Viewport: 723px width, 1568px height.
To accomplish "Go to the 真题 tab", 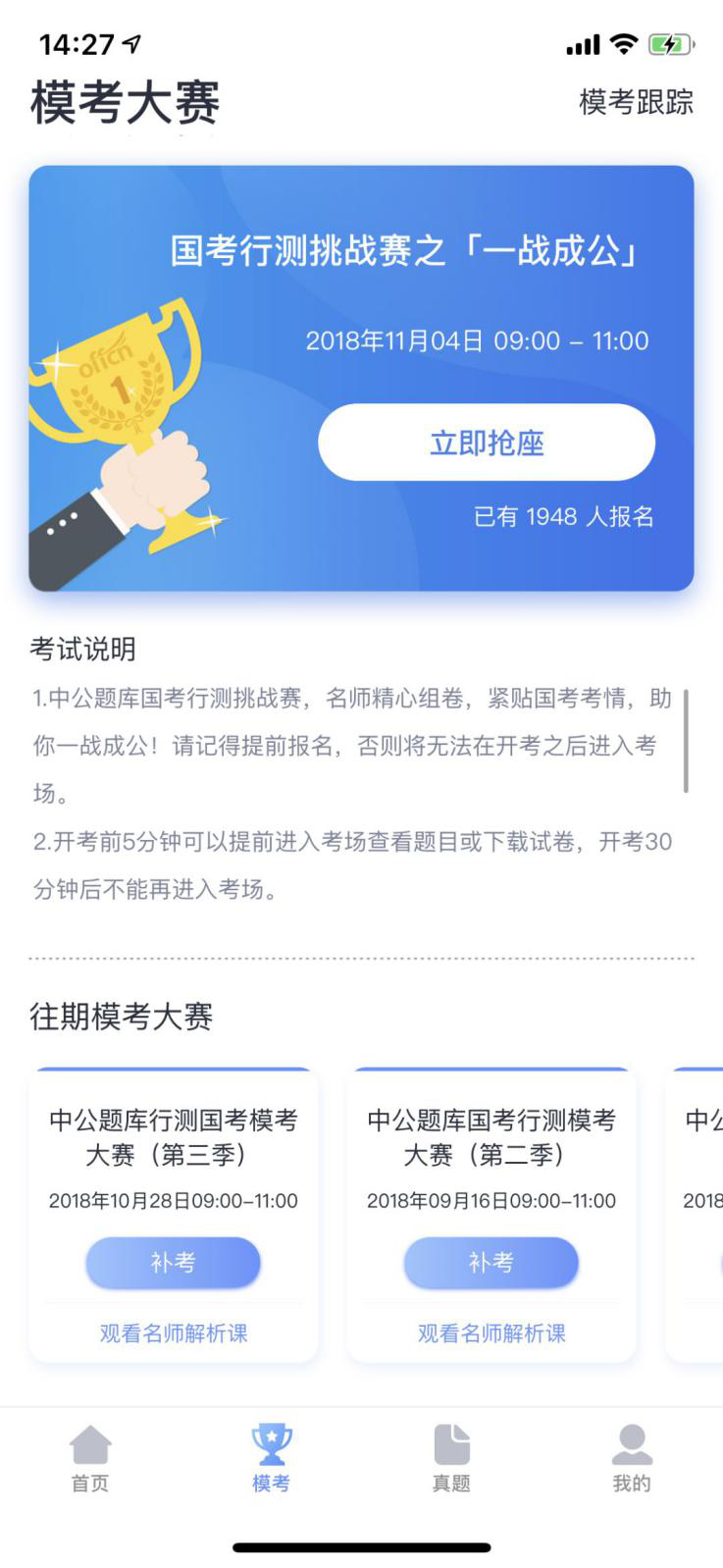I will 451,1458.
